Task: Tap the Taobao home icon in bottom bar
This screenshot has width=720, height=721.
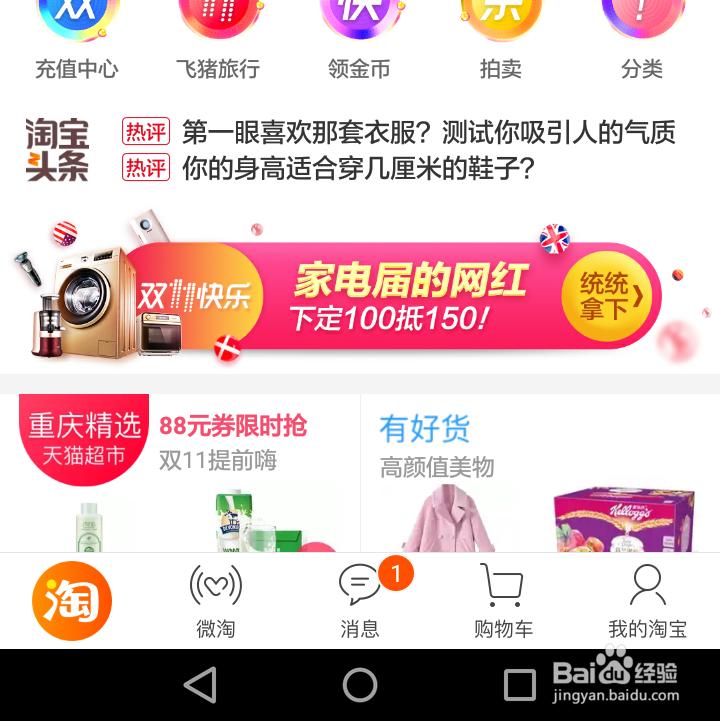Action: [x=71, y=601]
